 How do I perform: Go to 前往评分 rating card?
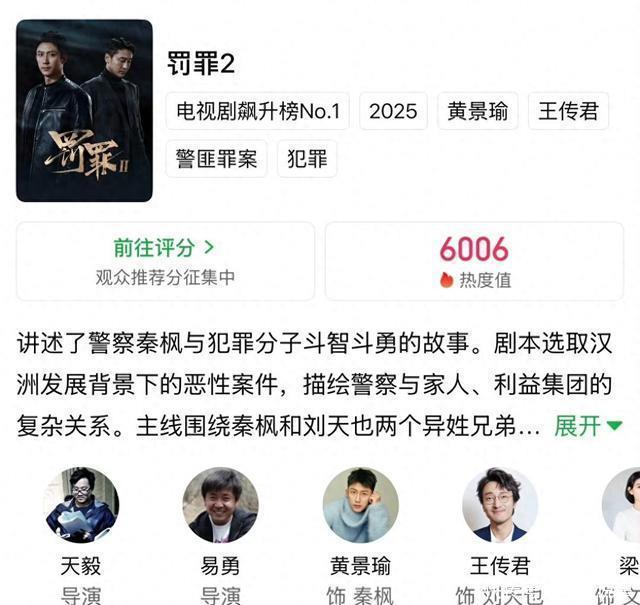[165, 261]
